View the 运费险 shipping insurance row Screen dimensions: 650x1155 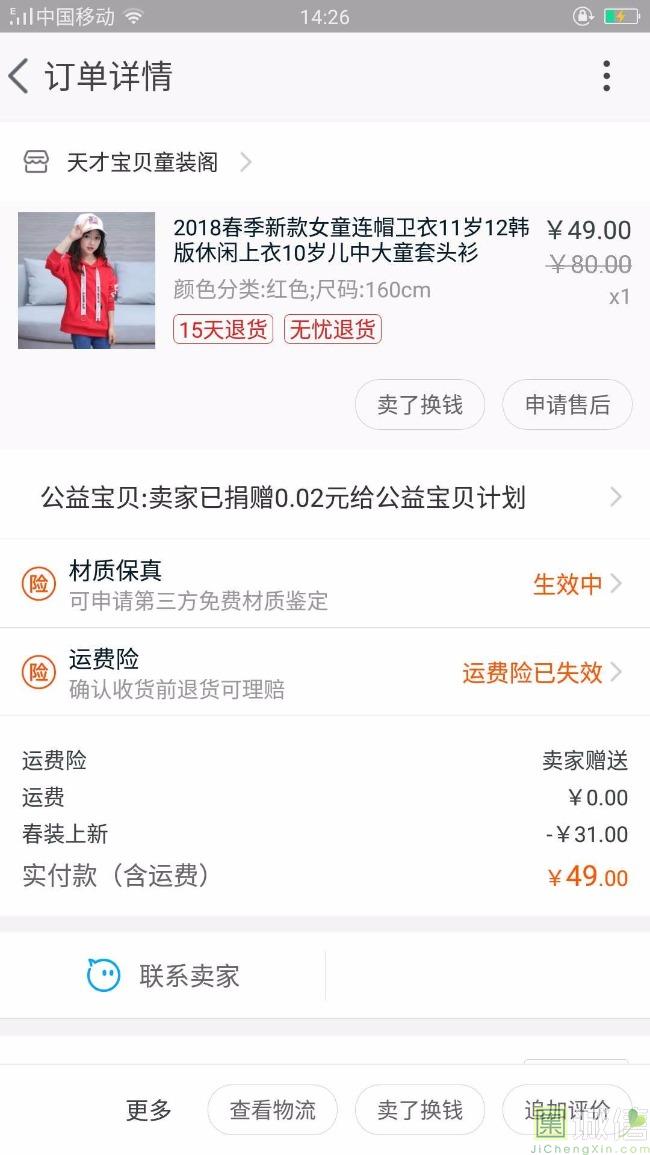(325, 672)
